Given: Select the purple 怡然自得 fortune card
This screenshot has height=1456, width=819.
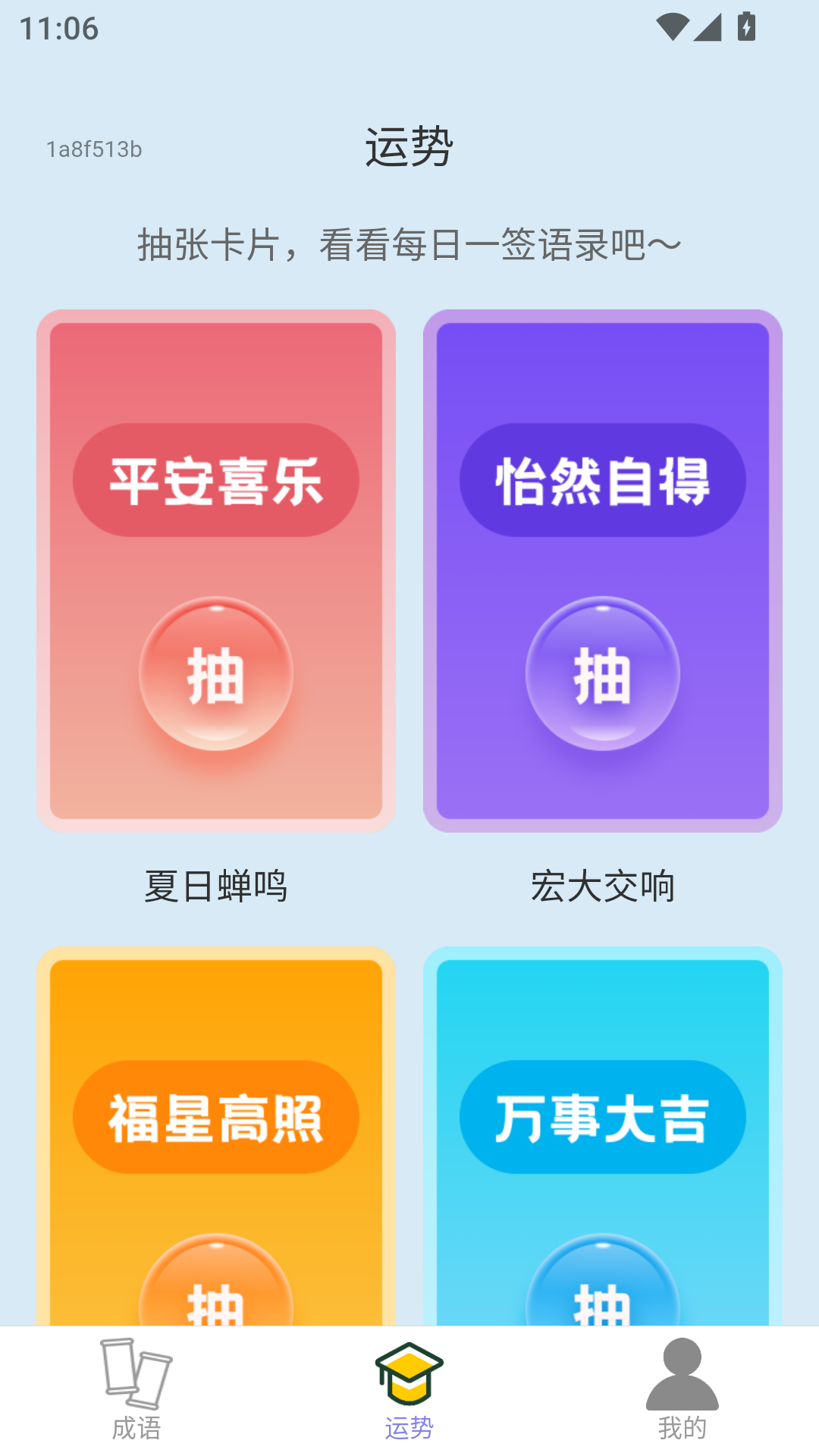Looking at the screenshot, I should (603, 569).
